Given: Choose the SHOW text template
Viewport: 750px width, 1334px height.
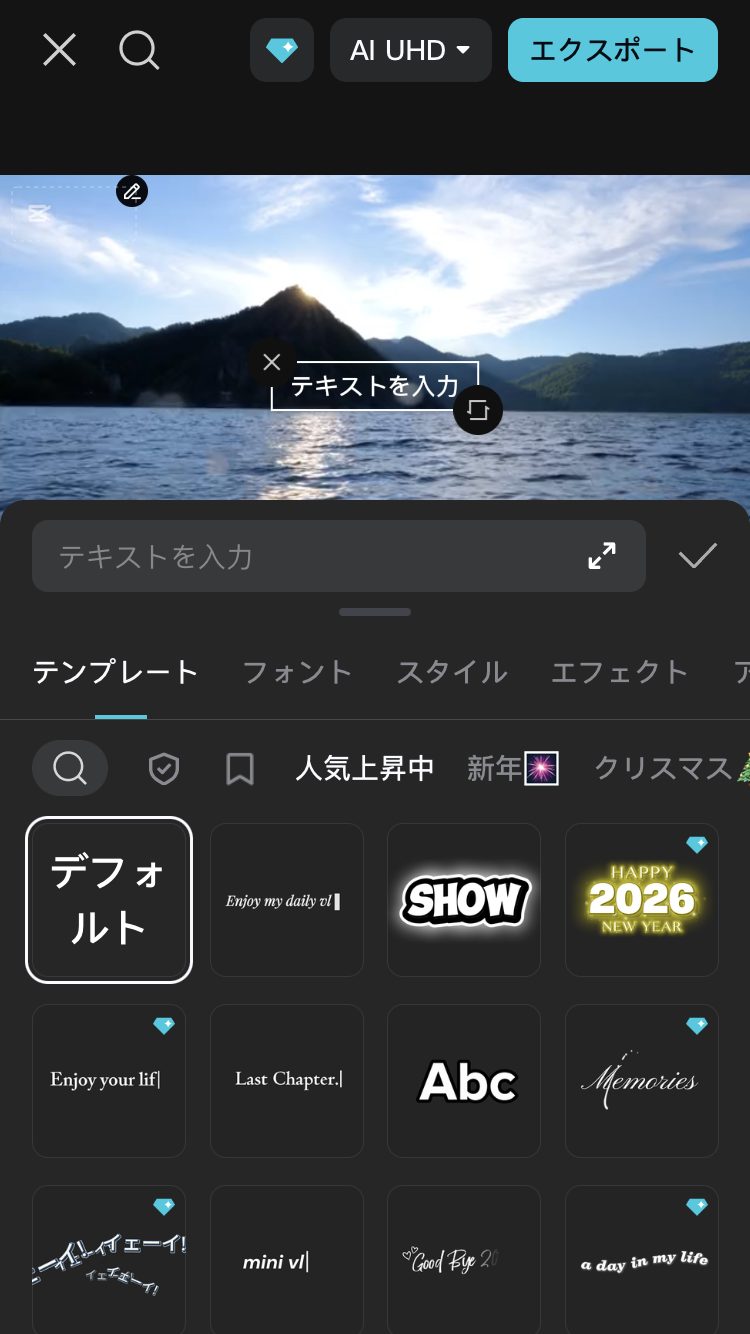Looking at the screenshot, I should point(464,900).
